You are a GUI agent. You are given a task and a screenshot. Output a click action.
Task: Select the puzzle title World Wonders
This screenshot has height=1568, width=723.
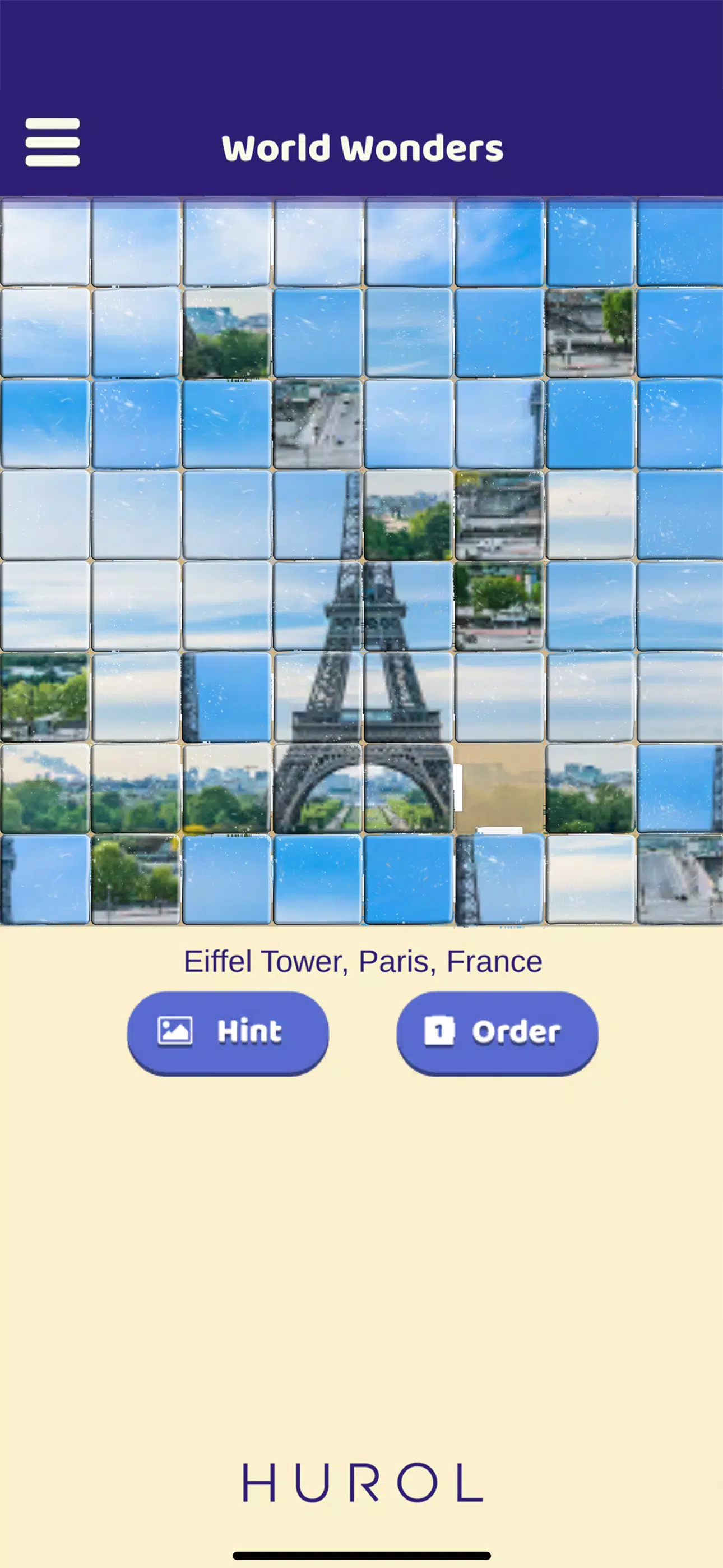click(361, 146)
